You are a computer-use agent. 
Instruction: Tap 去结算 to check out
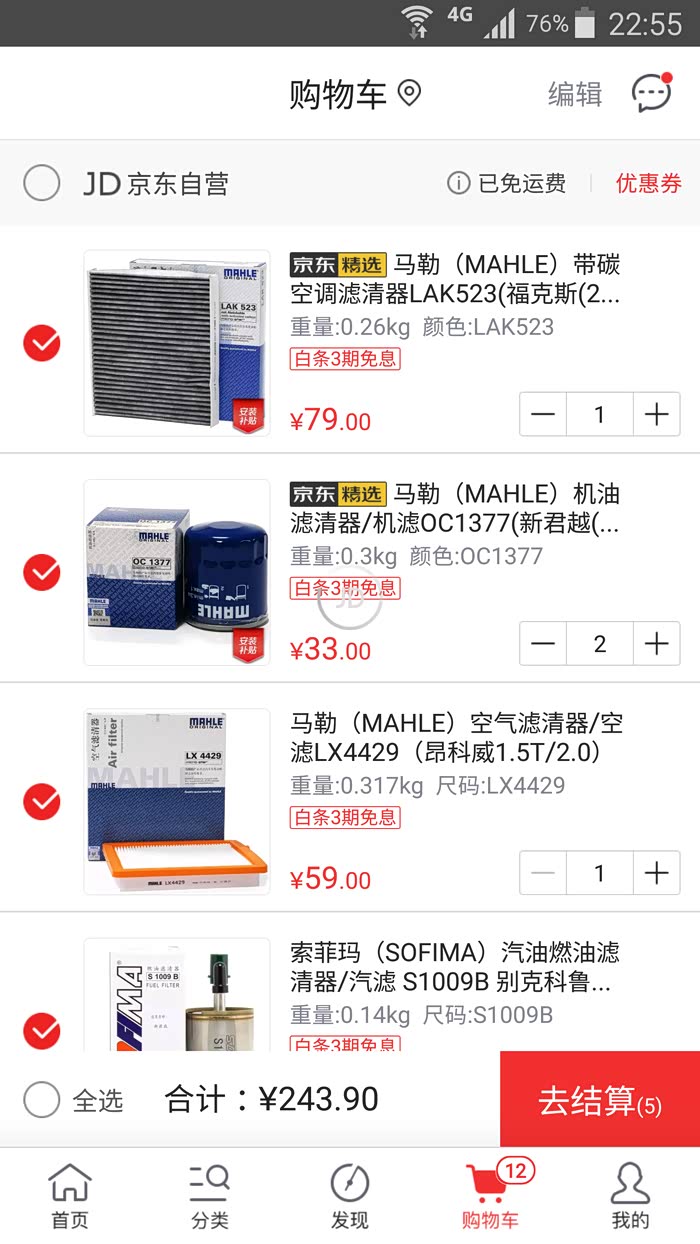(x=599, y=1100)
